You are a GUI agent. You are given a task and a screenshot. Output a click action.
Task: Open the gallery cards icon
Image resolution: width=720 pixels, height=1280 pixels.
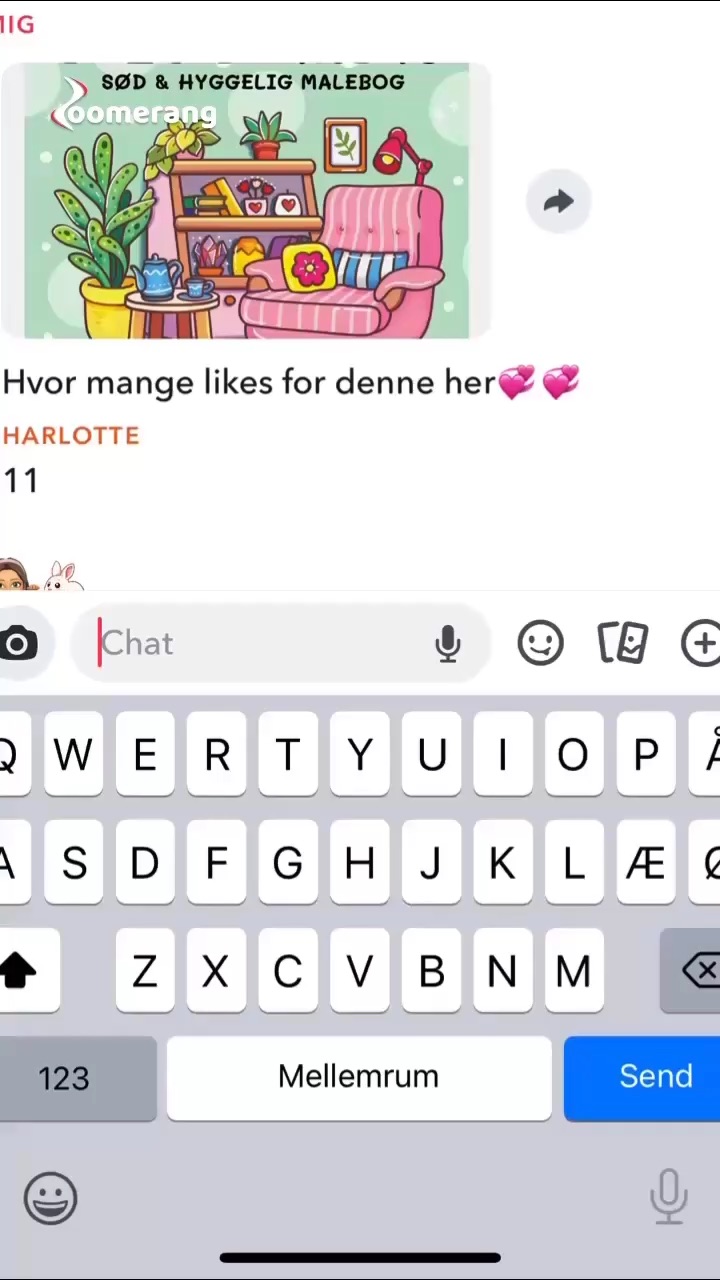pos(622,643)
